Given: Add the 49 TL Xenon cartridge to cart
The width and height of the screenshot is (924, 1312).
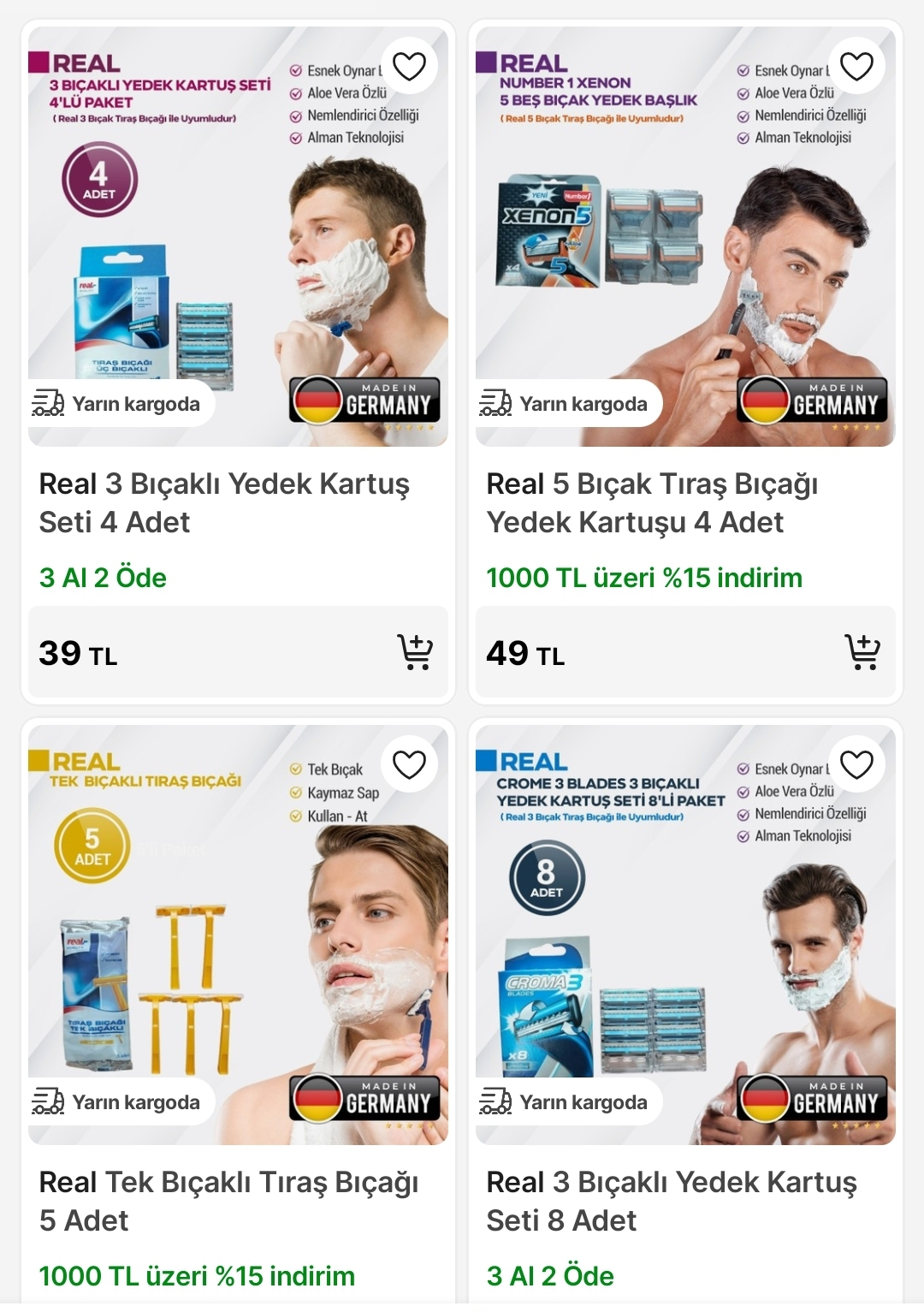Looking at the screenshot, I should click(x=862, y=652).
